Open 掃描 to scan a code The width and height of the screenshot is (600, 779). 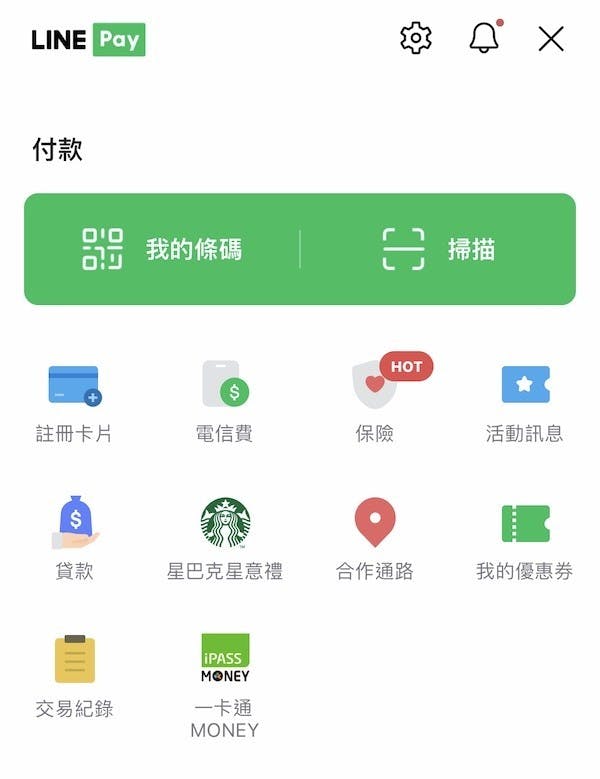coord(438,249)
